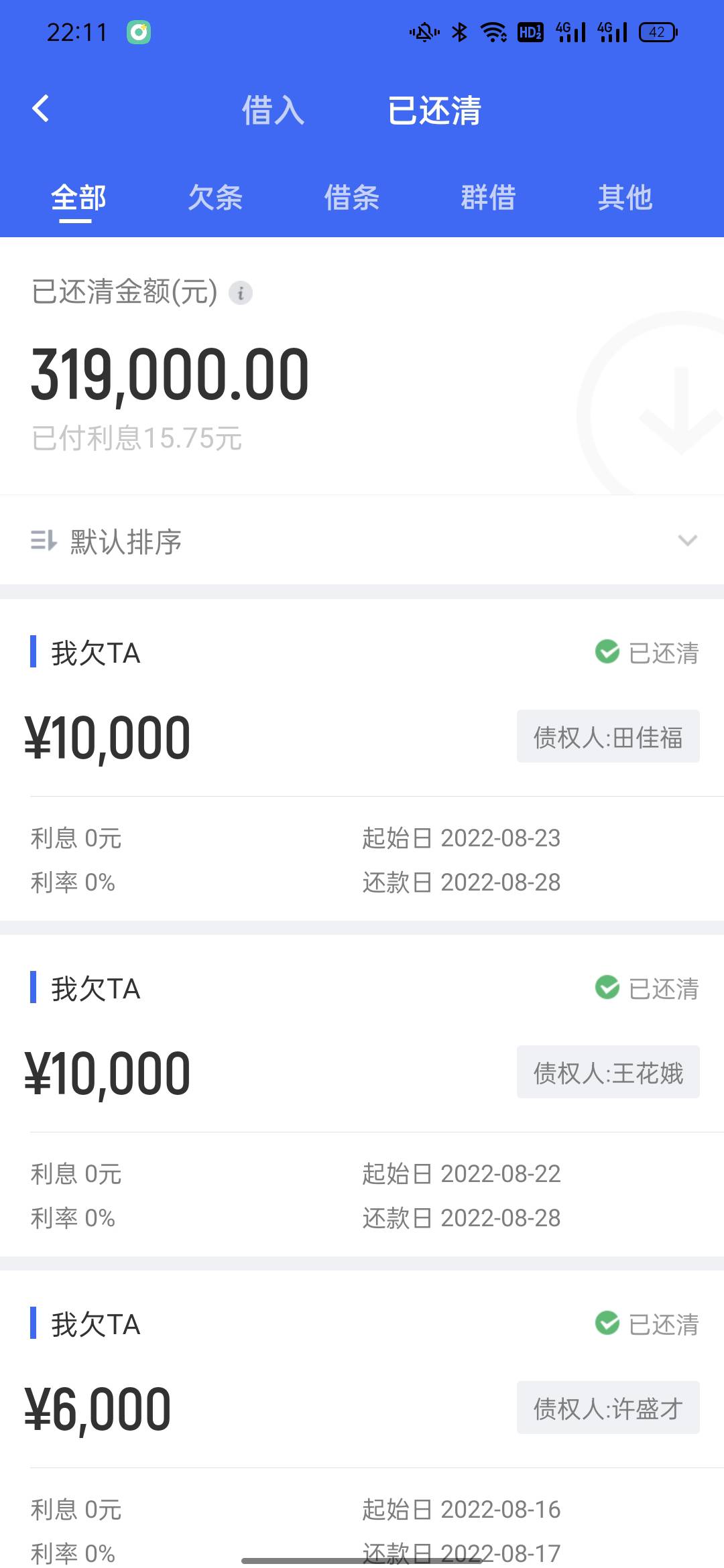Select the 已还清 top tab
The width and height of the screenshot is (724, 1568).
[434, 110]
